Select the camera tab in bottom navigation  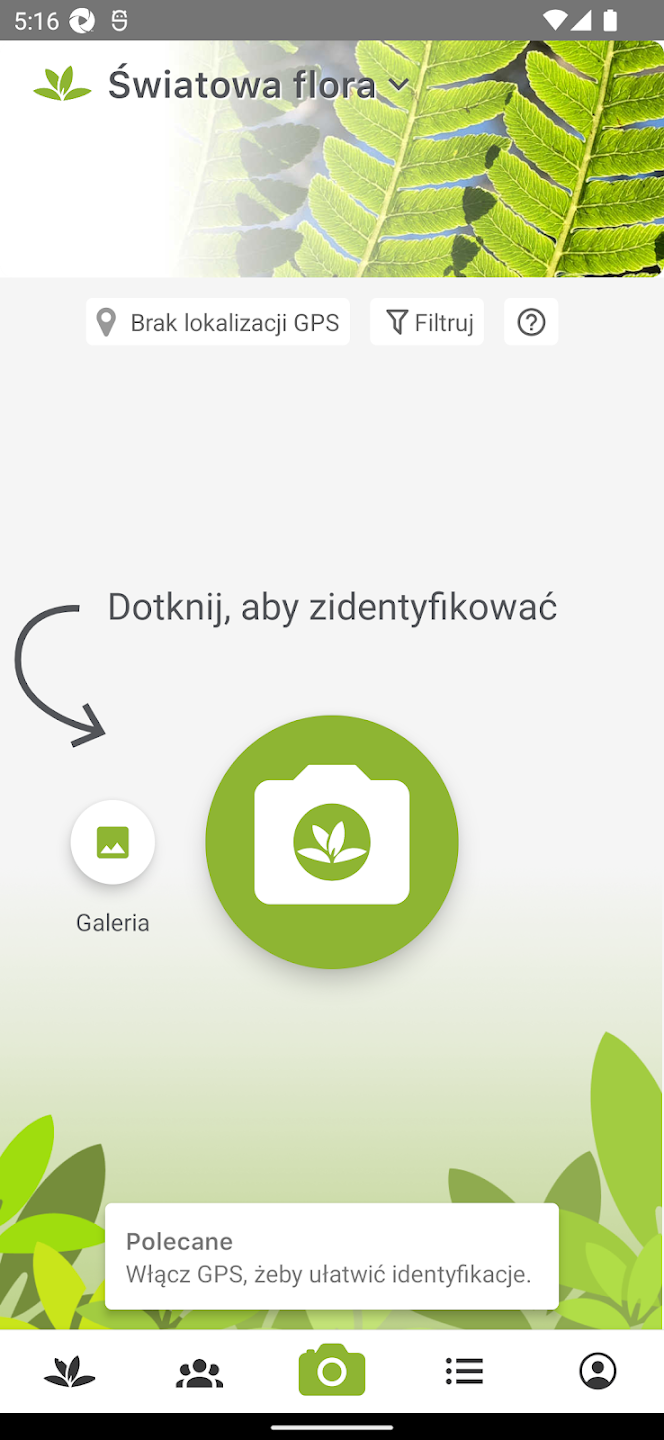(332, 1371)
